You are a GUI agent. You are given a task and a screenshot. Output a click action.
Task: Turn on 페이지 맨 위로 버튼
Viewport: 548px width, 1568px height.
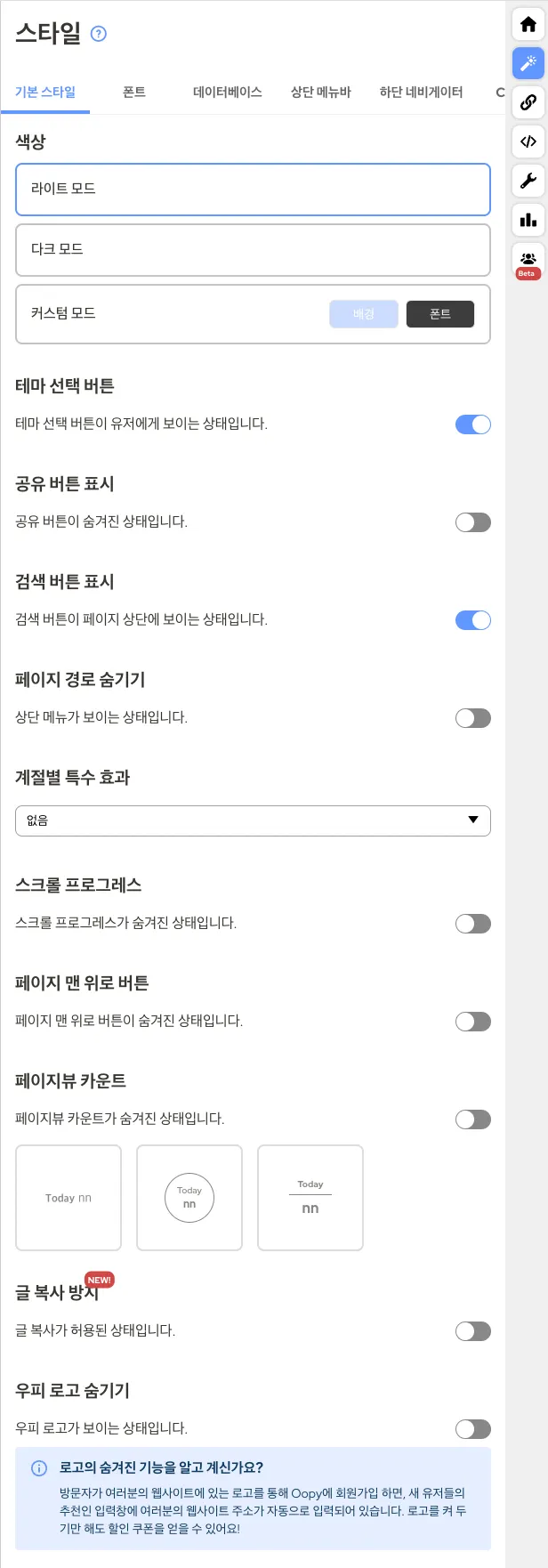click(472, 1022)
